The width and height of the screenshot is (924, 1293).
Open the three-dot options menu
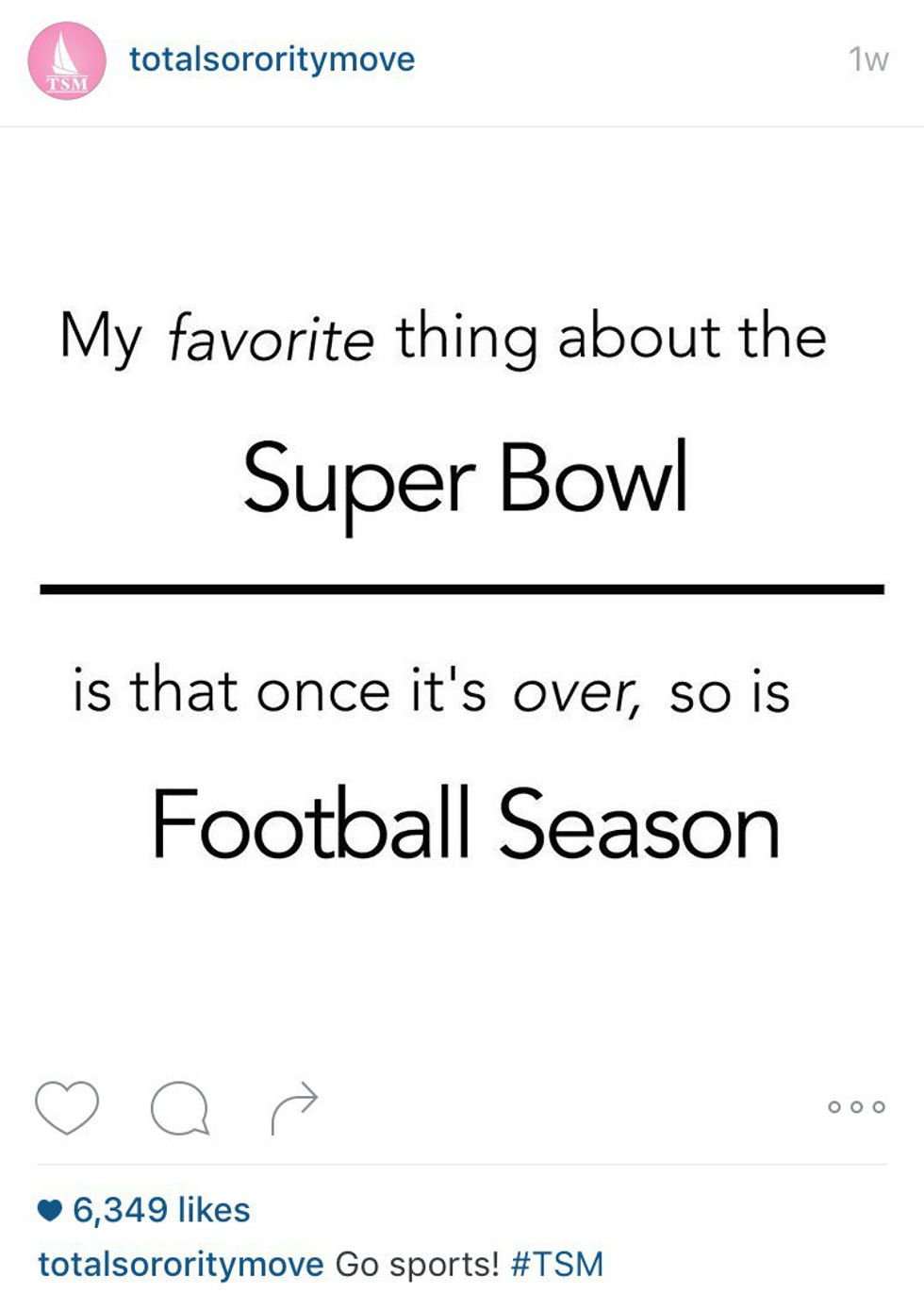click(856, 1106)
